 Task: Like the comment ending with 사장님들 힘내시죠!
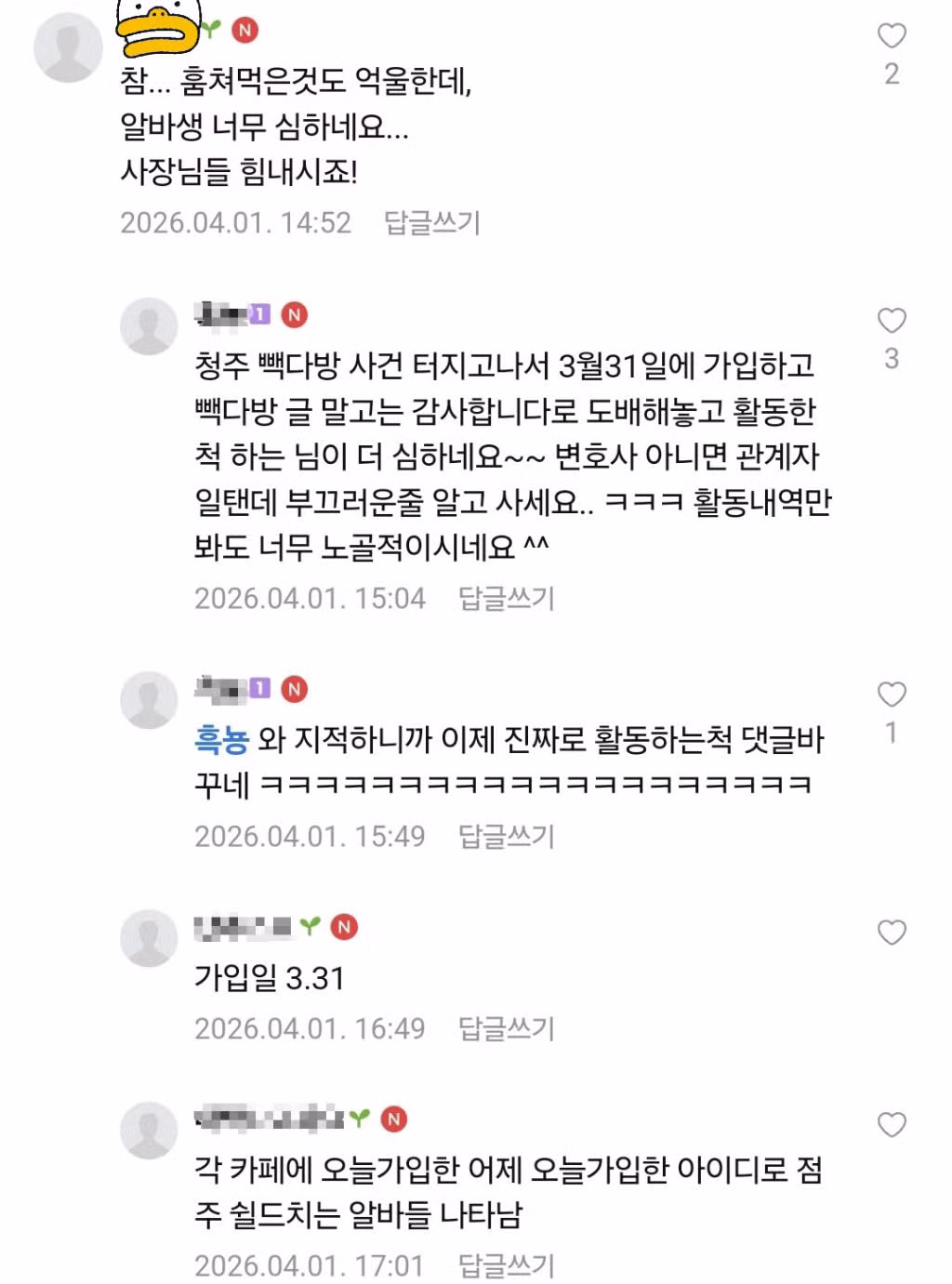click(892, 36)
